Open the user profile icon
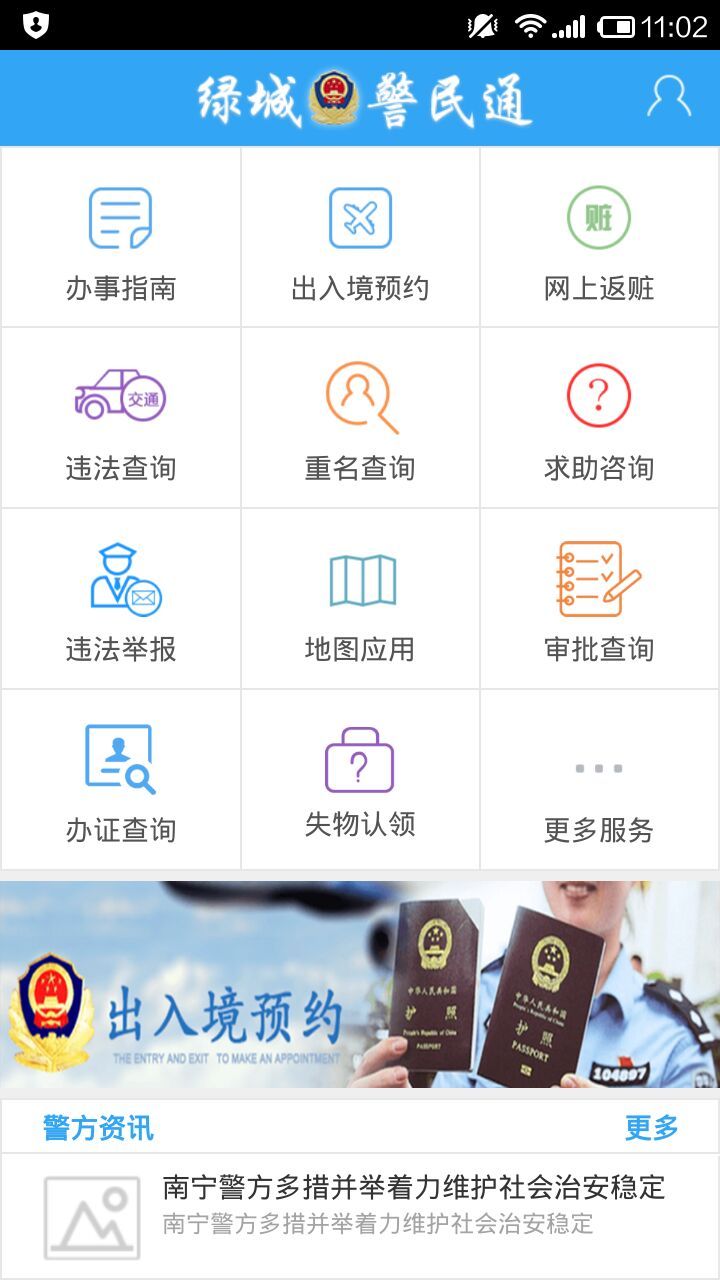720x1280 pixels. [668, 97]
